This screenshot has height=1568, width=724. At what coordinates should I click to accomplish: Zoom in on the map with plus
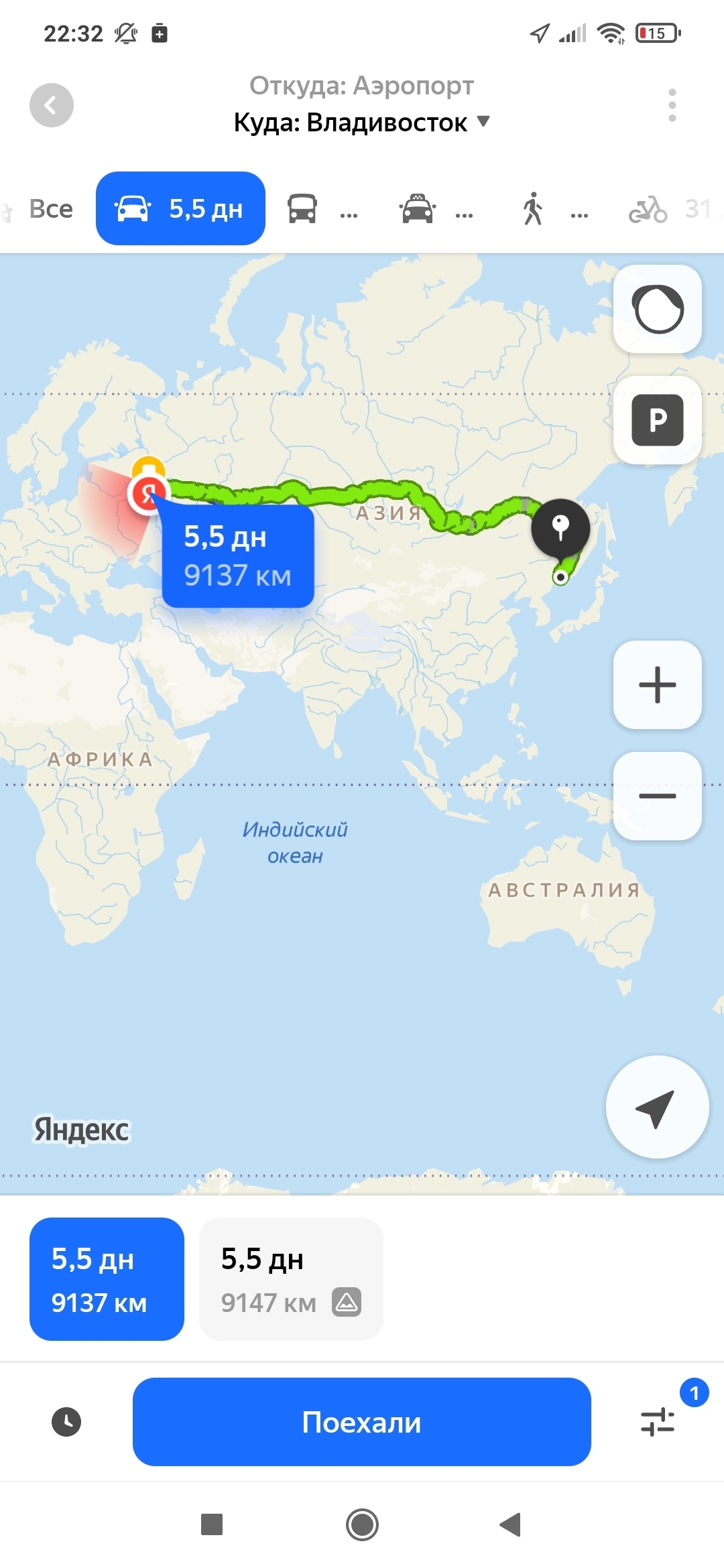click(x=658, y=685)
